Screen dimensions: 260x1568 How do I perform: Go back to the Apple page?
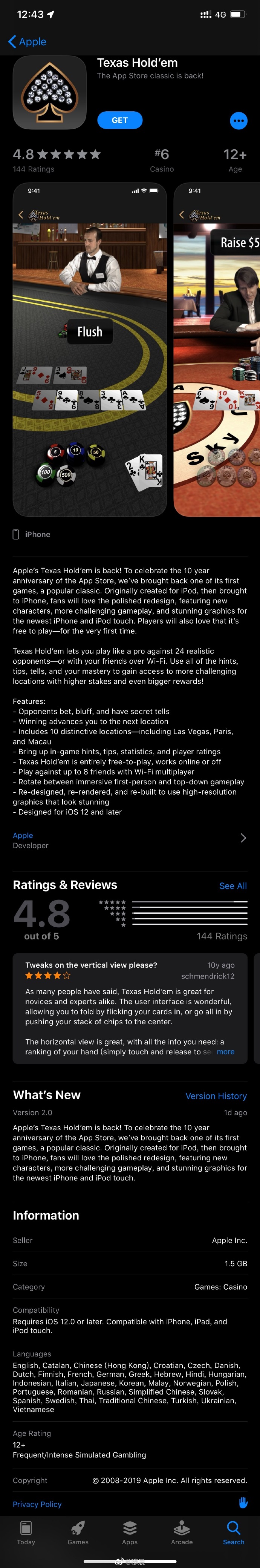click(x=28, y=41)
